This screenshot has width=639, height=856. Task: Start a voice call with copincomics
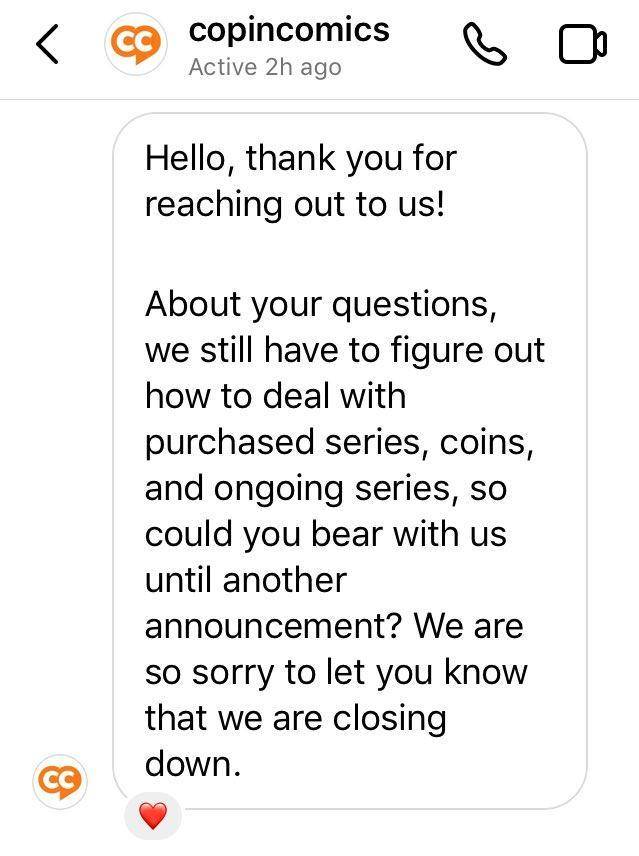click(485, 46)
